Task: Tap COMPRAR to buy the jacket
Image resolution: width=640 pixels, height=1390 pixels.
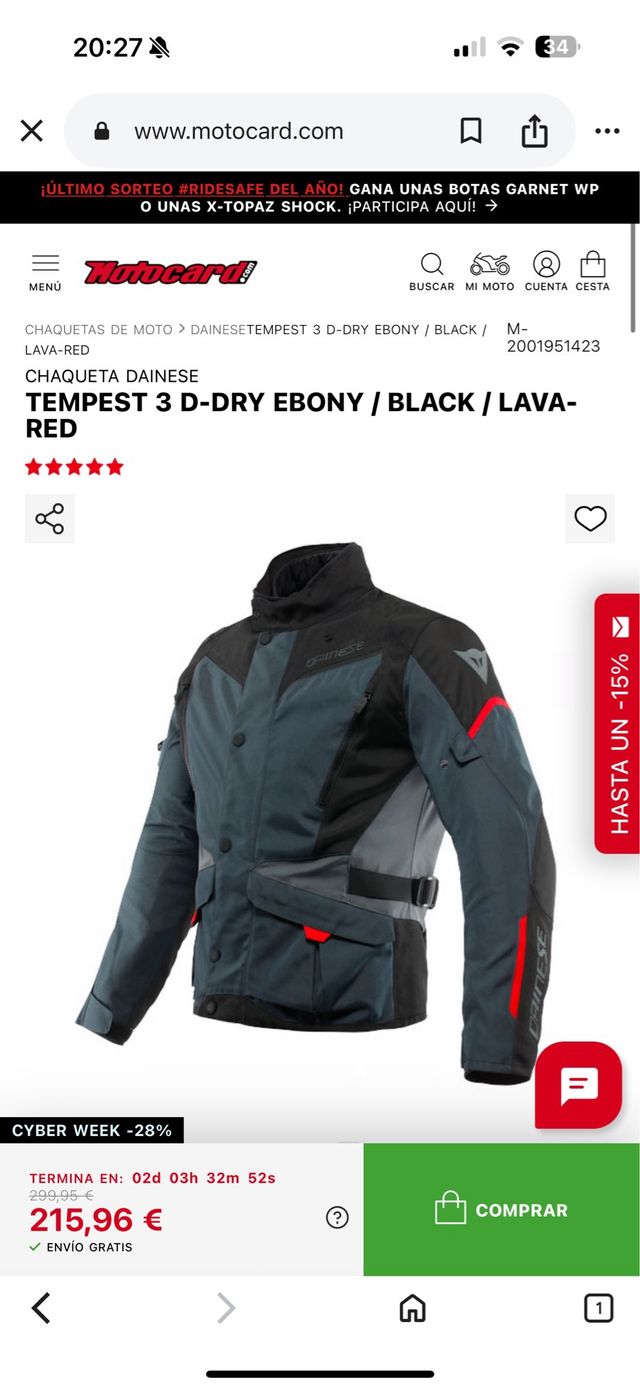Action: click(x=501, y=1210)
